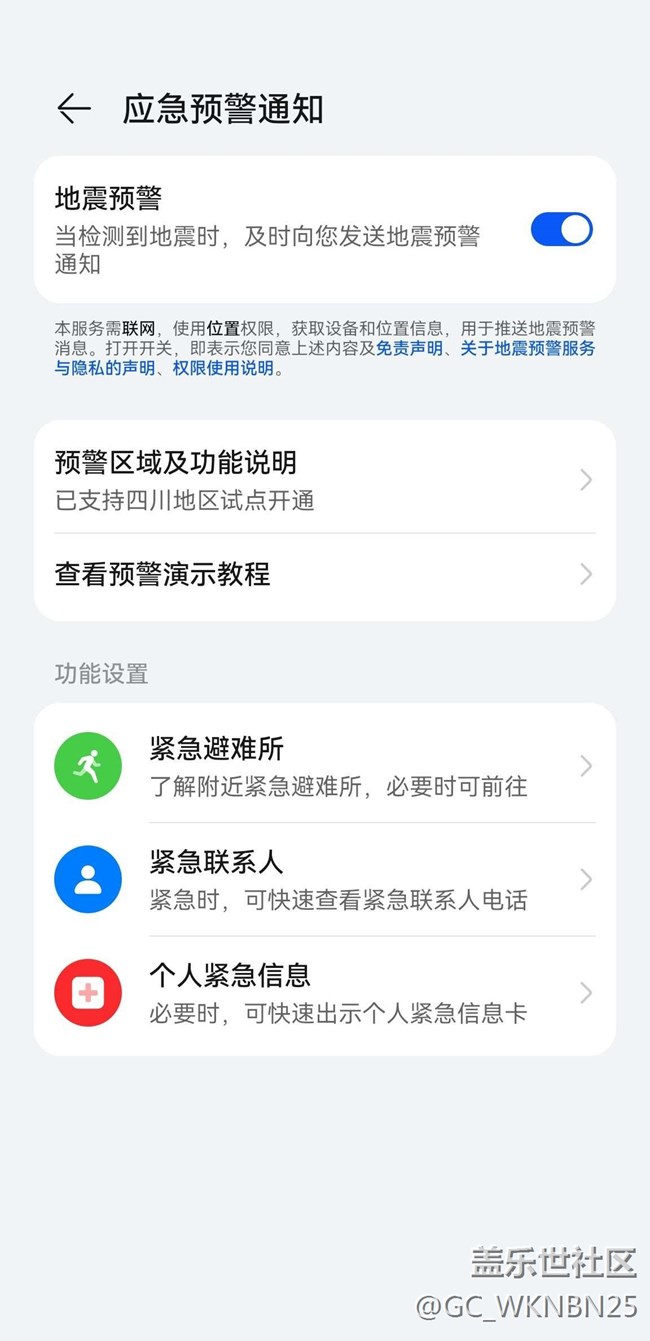Screen dimensions: 650x1341
Task: Open the 免责声明 link
Action: coord(408,348)
